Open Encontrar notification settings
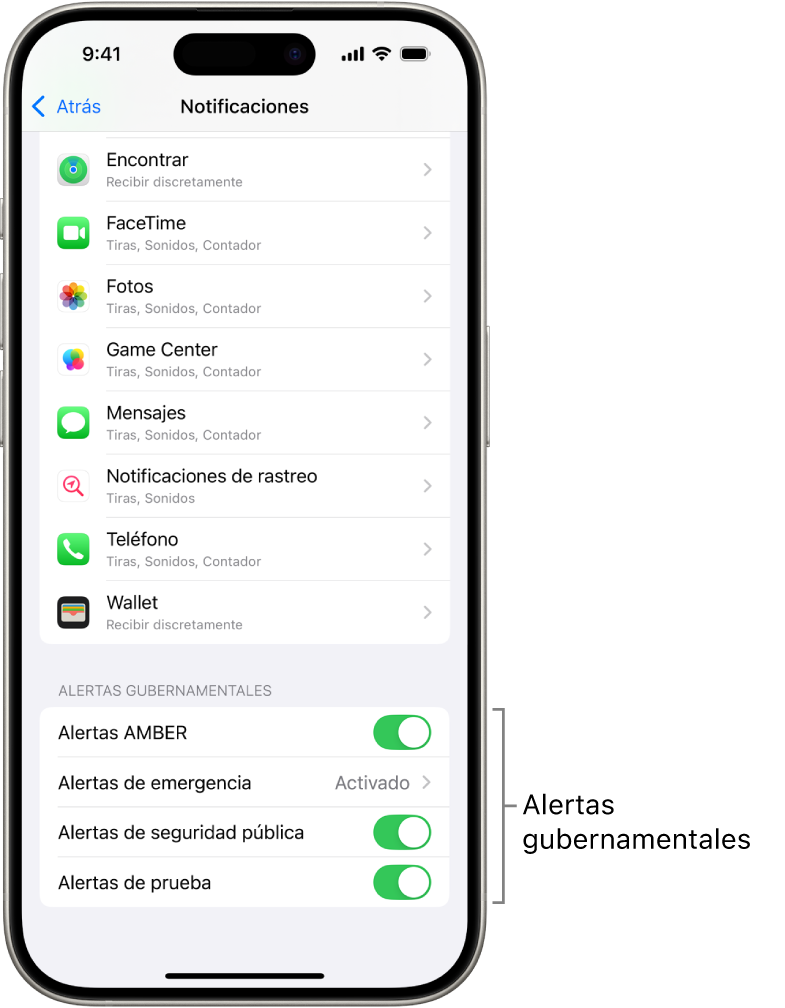Viewport: 785px width, 1008px height. pos(245,170)
